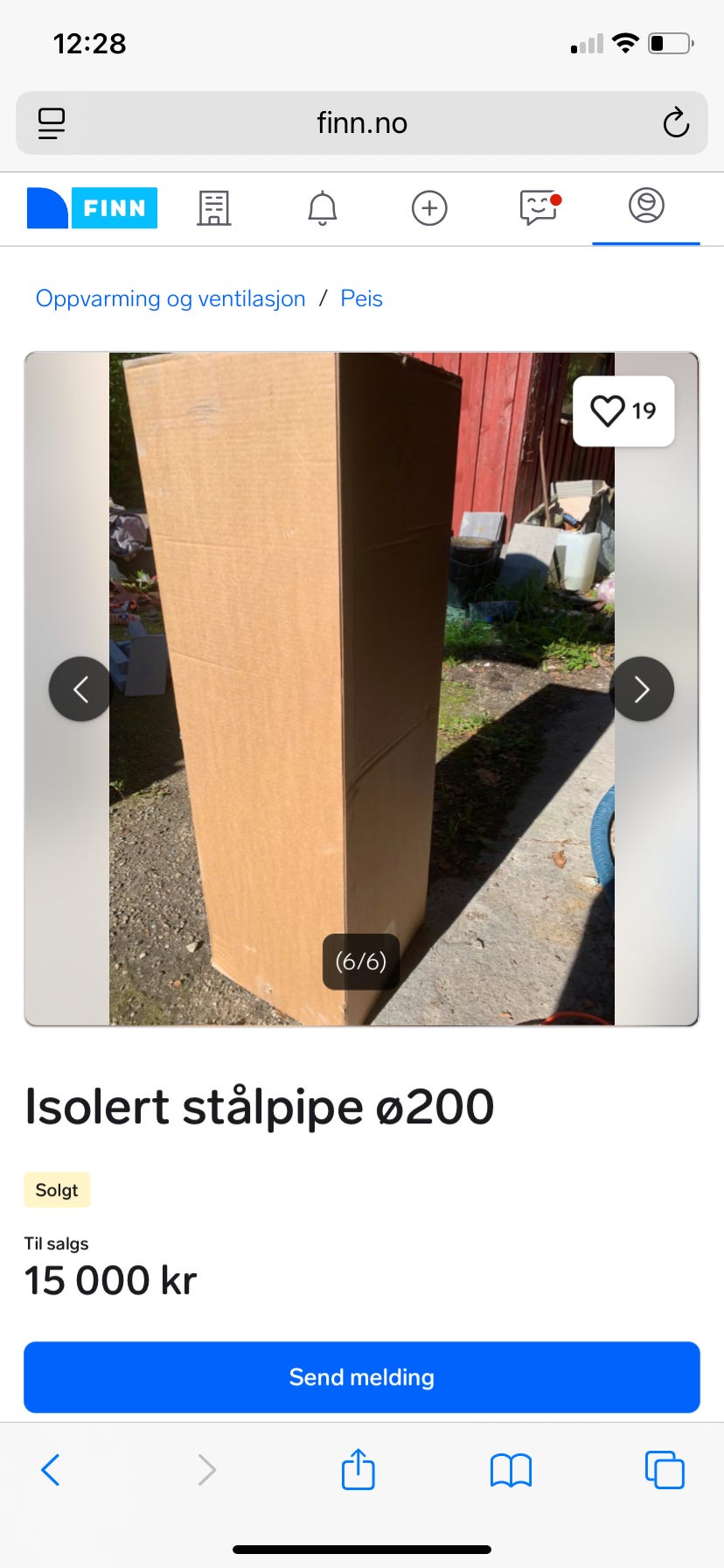Viewport: 724px width, 1568px height.
Task: Open the reader view sidebar icon
Action: pos(51,123)
